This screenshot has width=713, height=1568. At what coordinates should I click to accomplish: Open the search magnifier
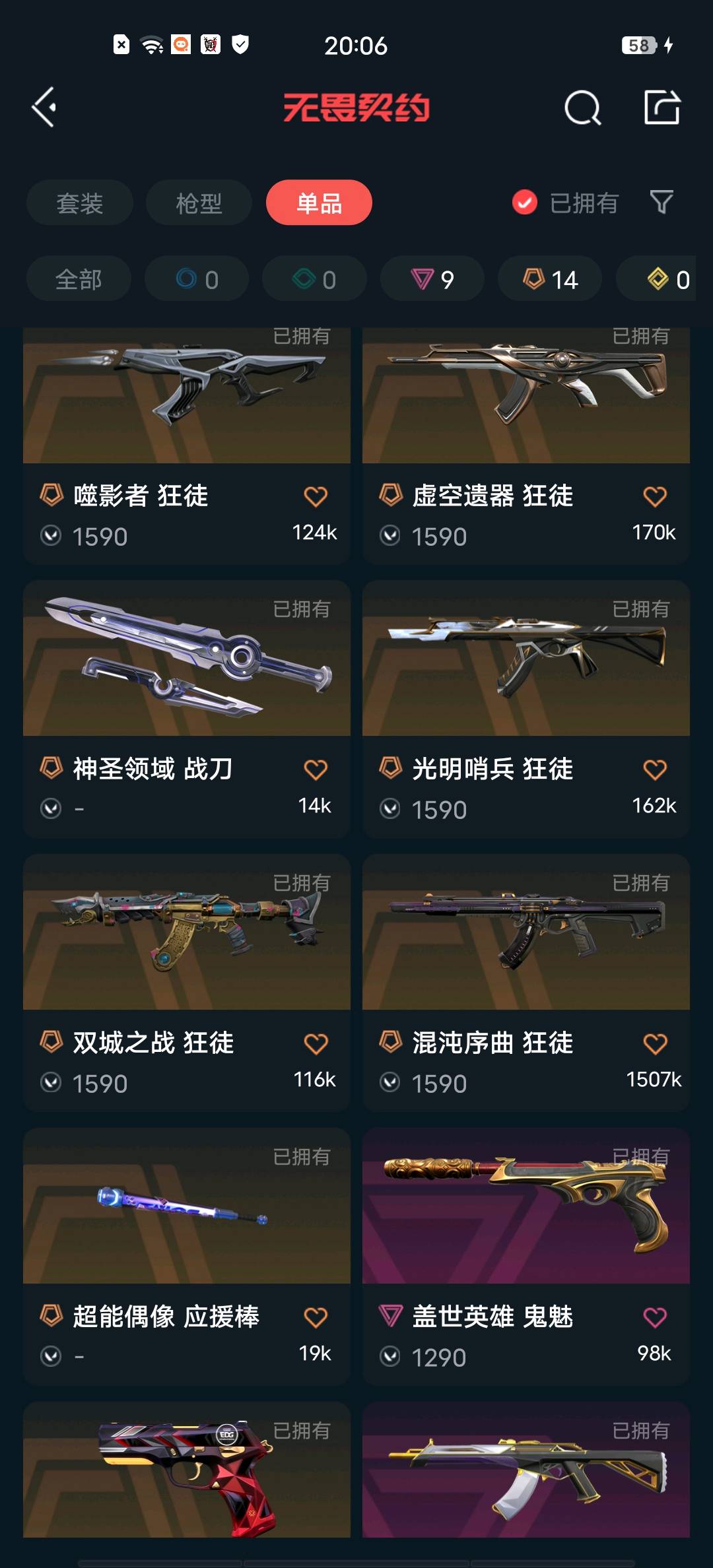click(582, 108)
